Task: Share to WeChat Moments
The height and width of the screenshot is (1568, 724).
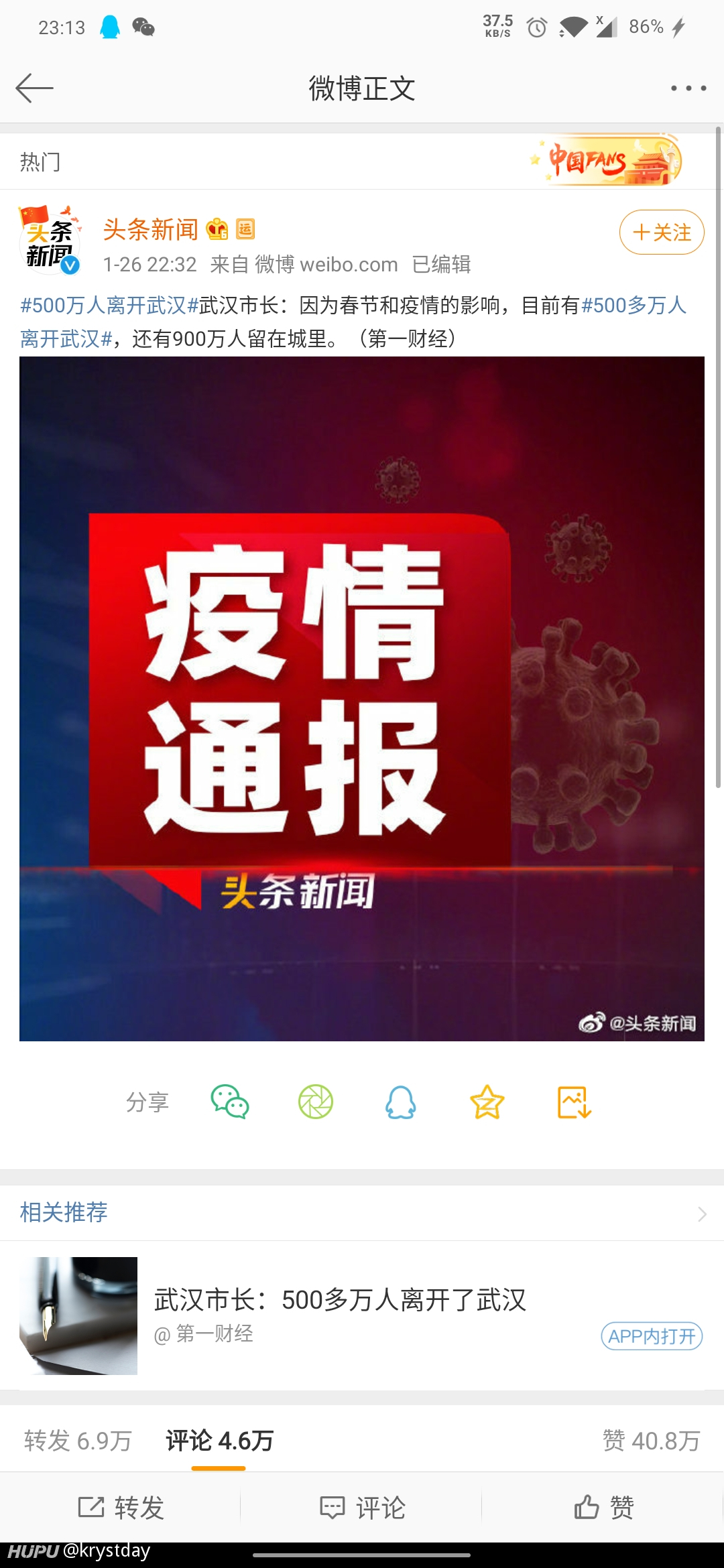Action: coord(316,1102)
